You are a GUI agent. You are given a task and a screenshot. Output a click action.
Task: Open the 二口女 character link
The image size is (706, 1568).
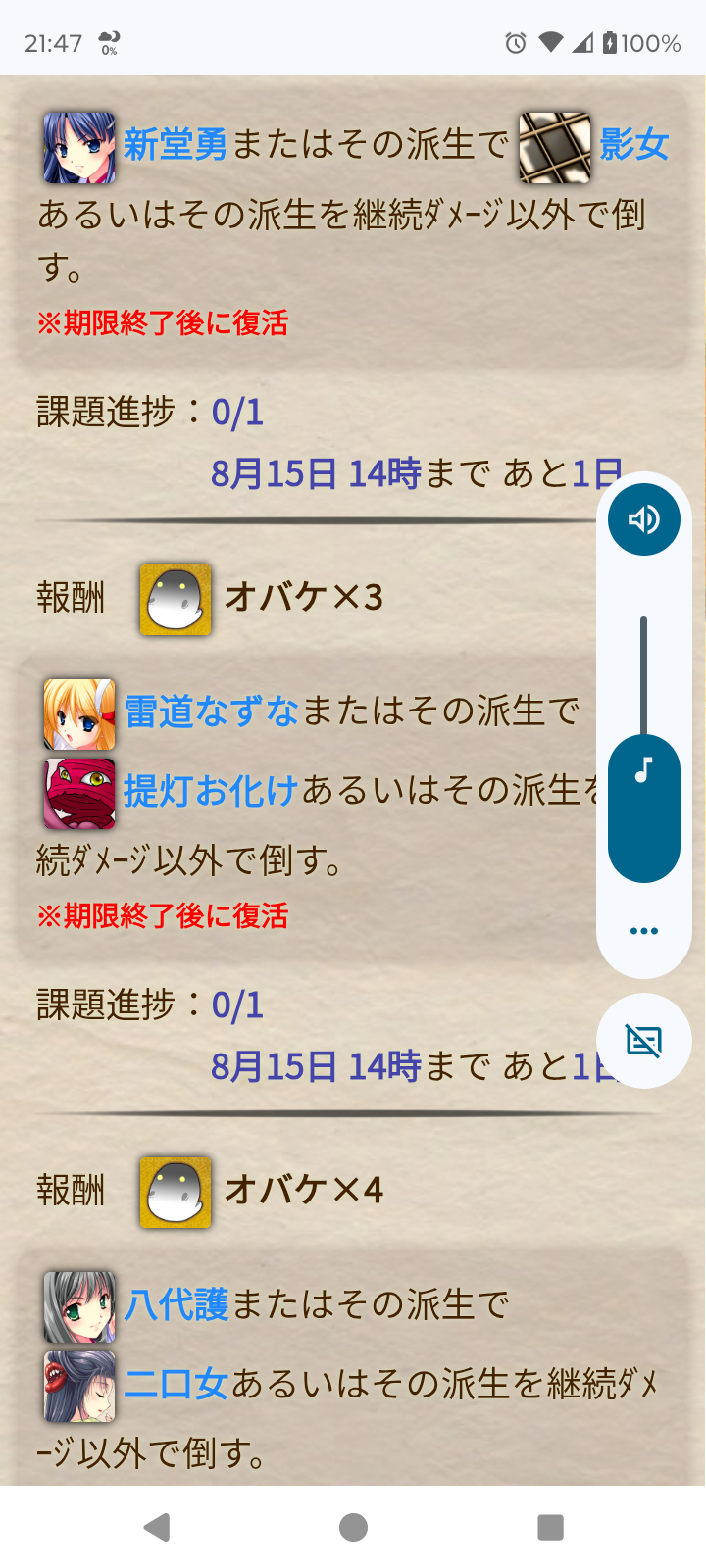point(176,1384)
